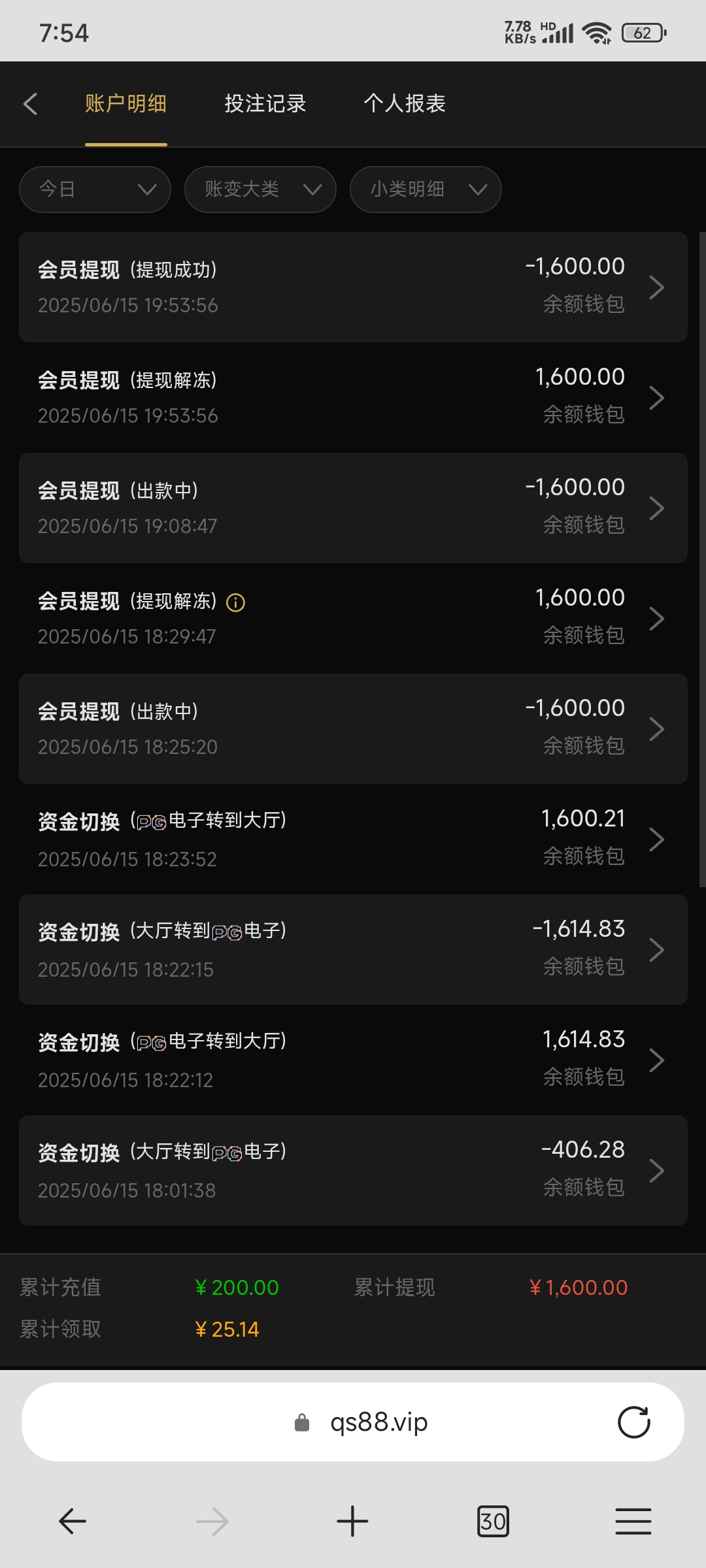Expand the 今日 date dropdown
The height and width of the screenshot is (1568, 706).
[x=95, y=189]
